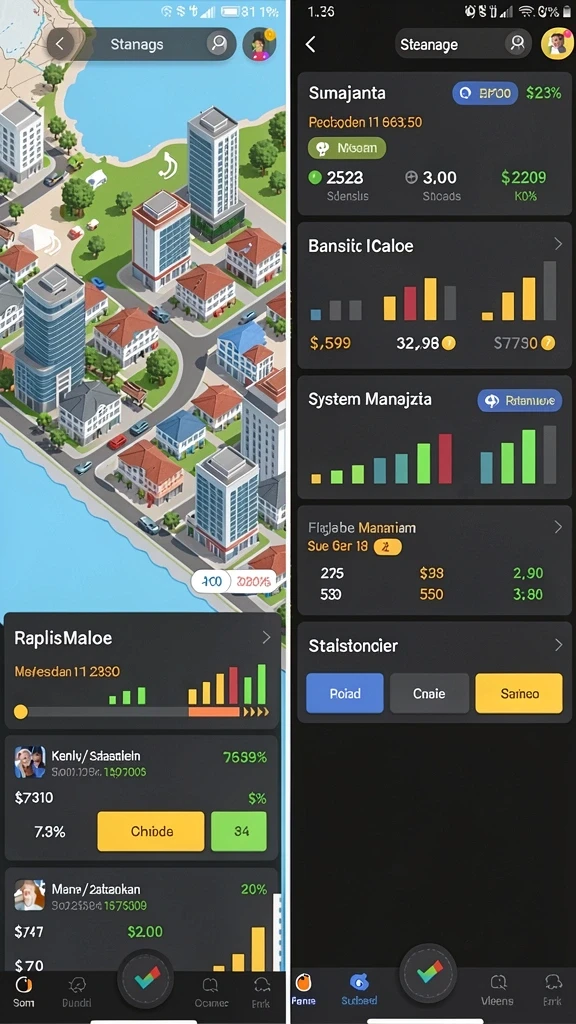Tap the search icon in the Stanags bar

(217, 44)
